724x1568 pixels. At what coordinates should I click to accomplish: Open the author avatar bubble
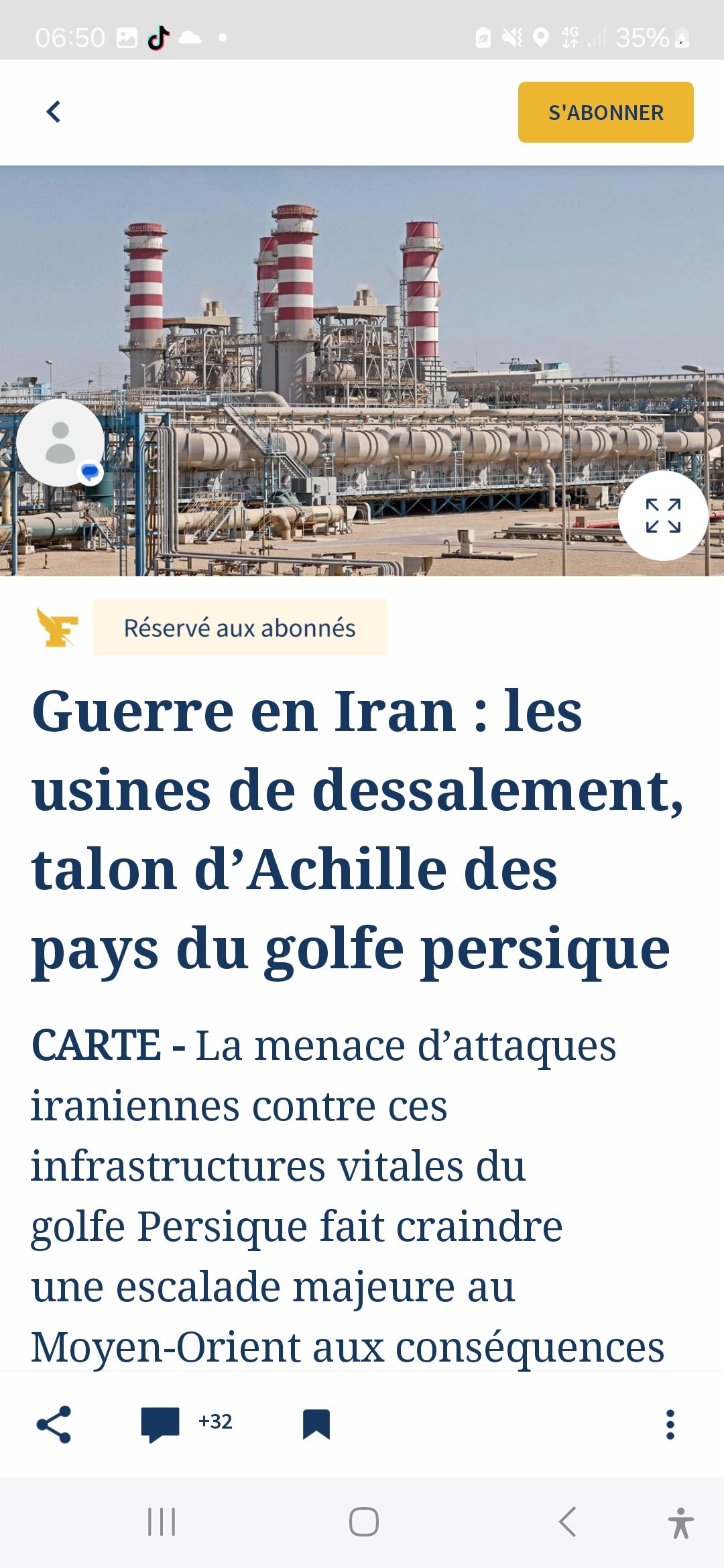pos(60,442)
